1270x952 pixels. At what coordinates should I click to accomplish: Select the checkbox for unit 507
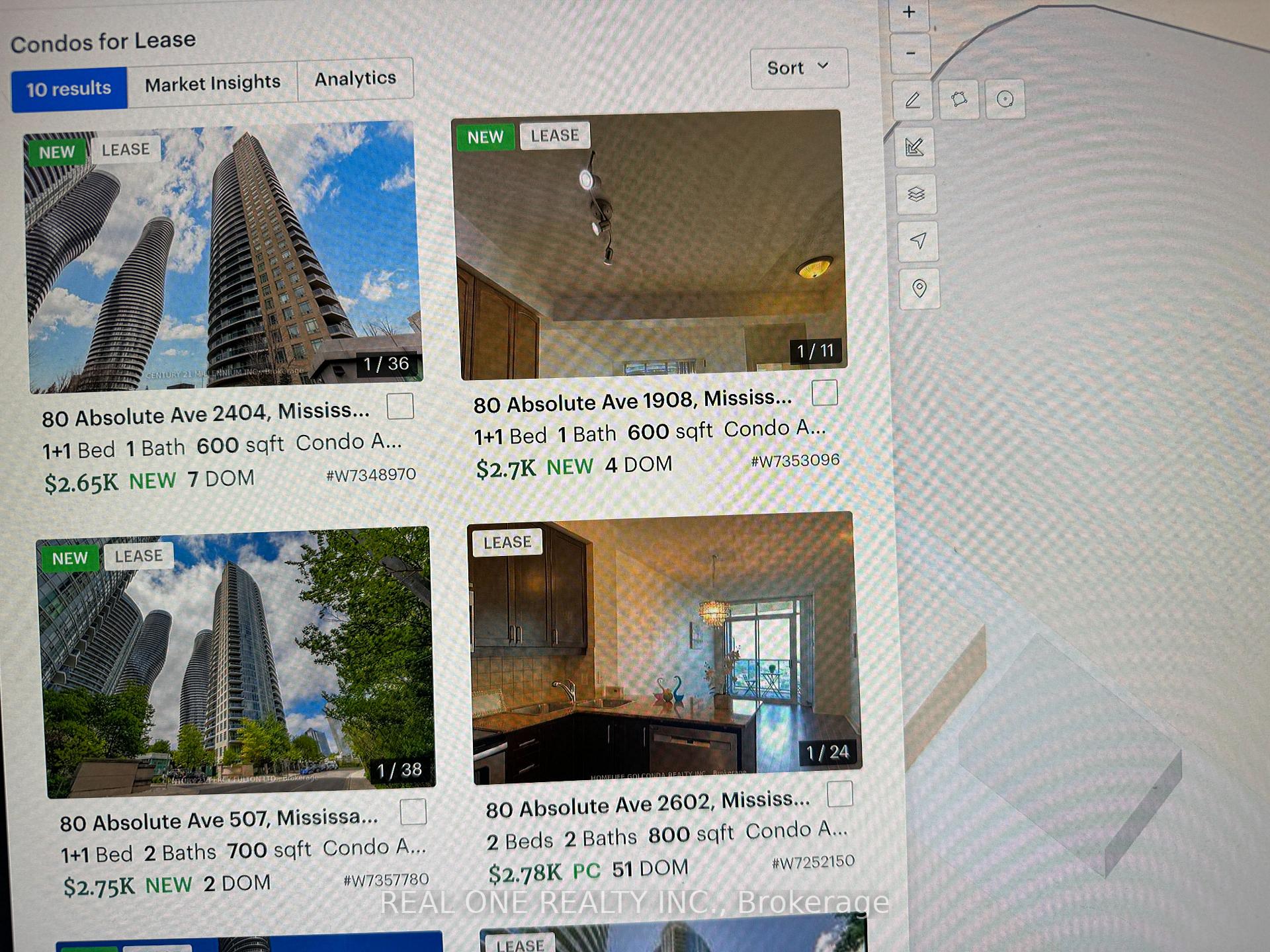413,812
